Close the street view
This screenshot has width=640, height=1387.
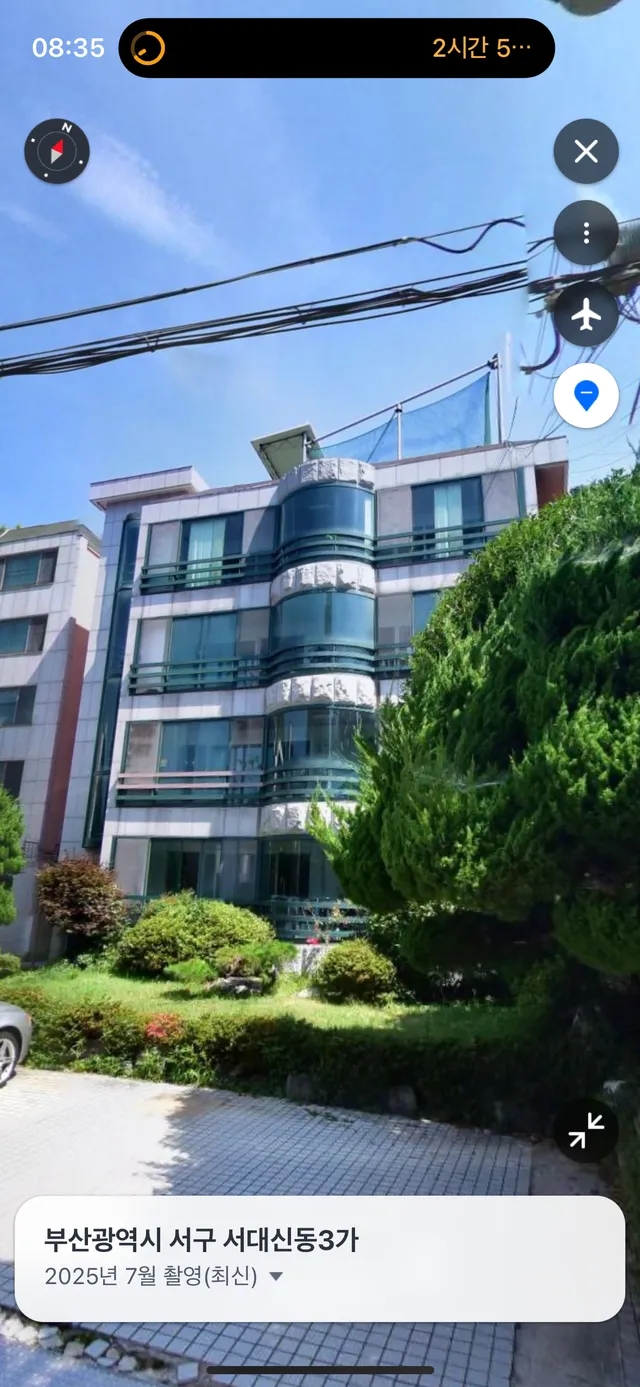[x=586, y=151]
